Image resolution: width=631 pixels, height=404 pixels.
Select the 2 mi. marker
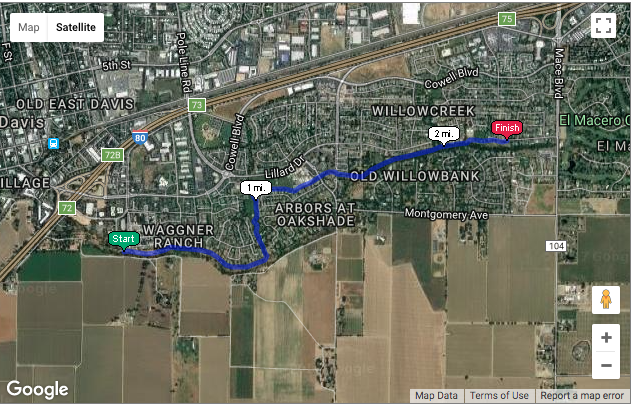(x=443, y=133)
